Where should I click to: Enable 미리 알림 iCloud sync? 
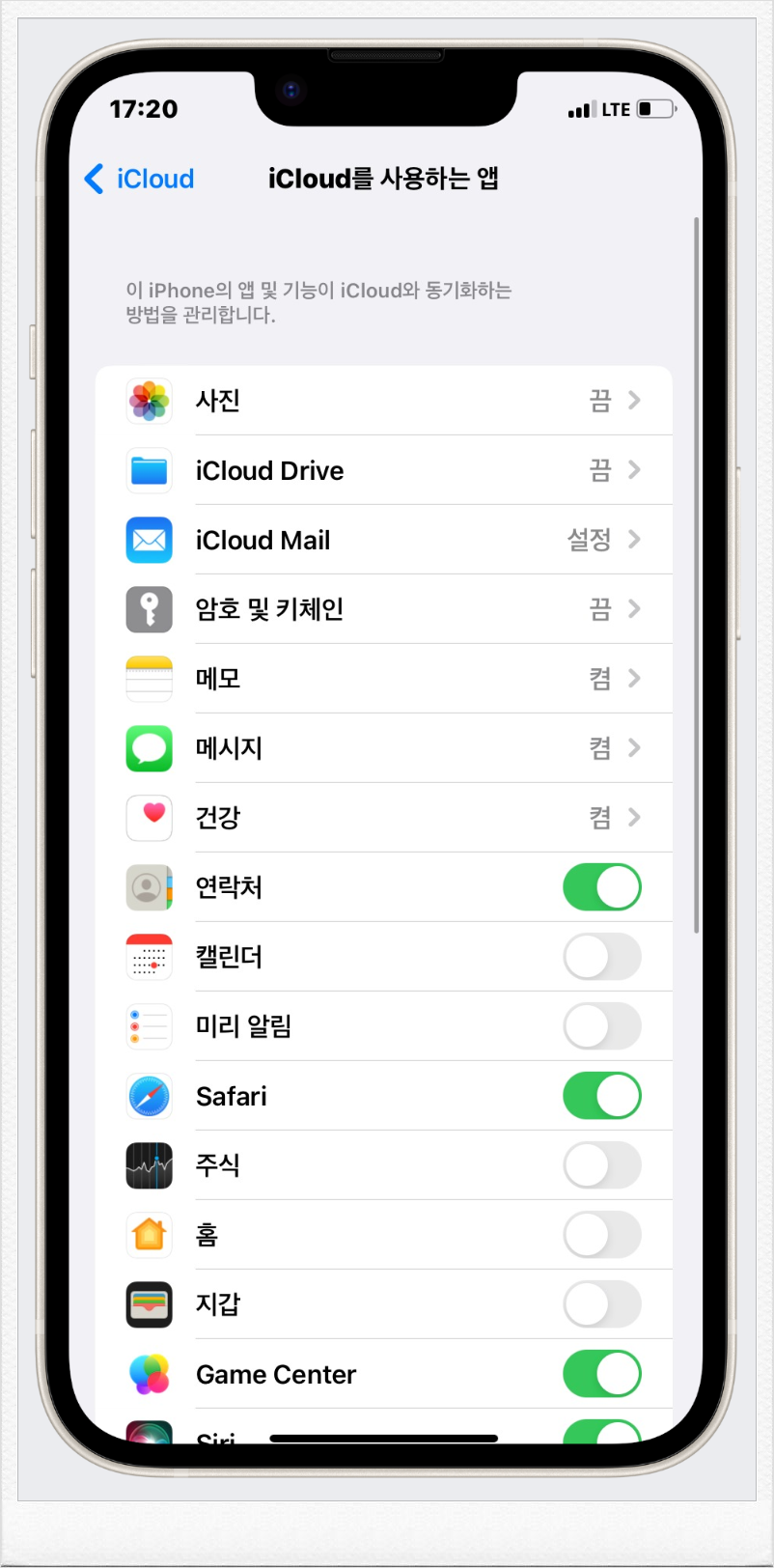601,1026
